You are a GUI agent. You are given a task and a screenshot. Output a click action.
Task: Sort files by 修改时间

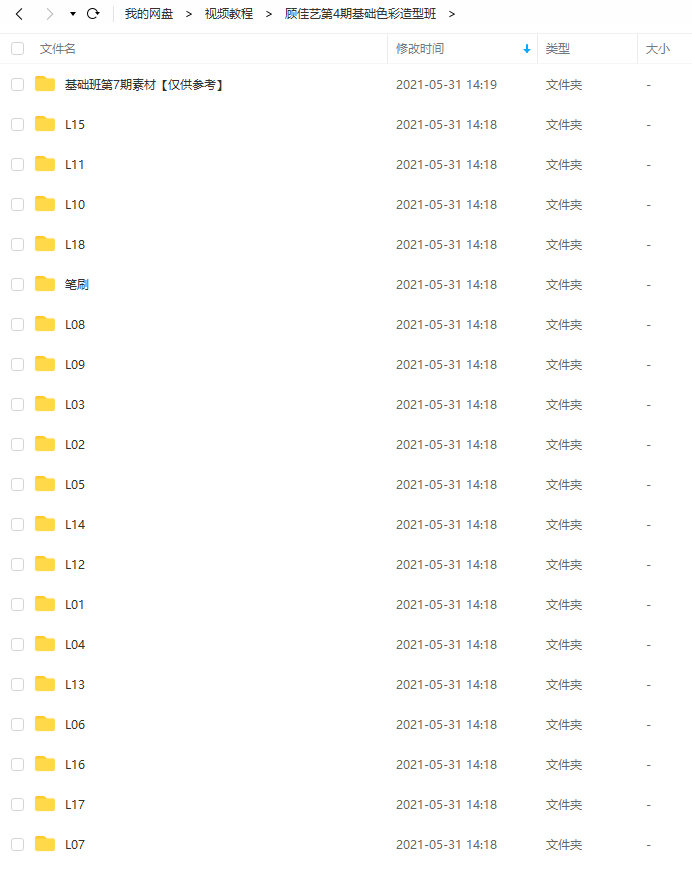point(420,48)
